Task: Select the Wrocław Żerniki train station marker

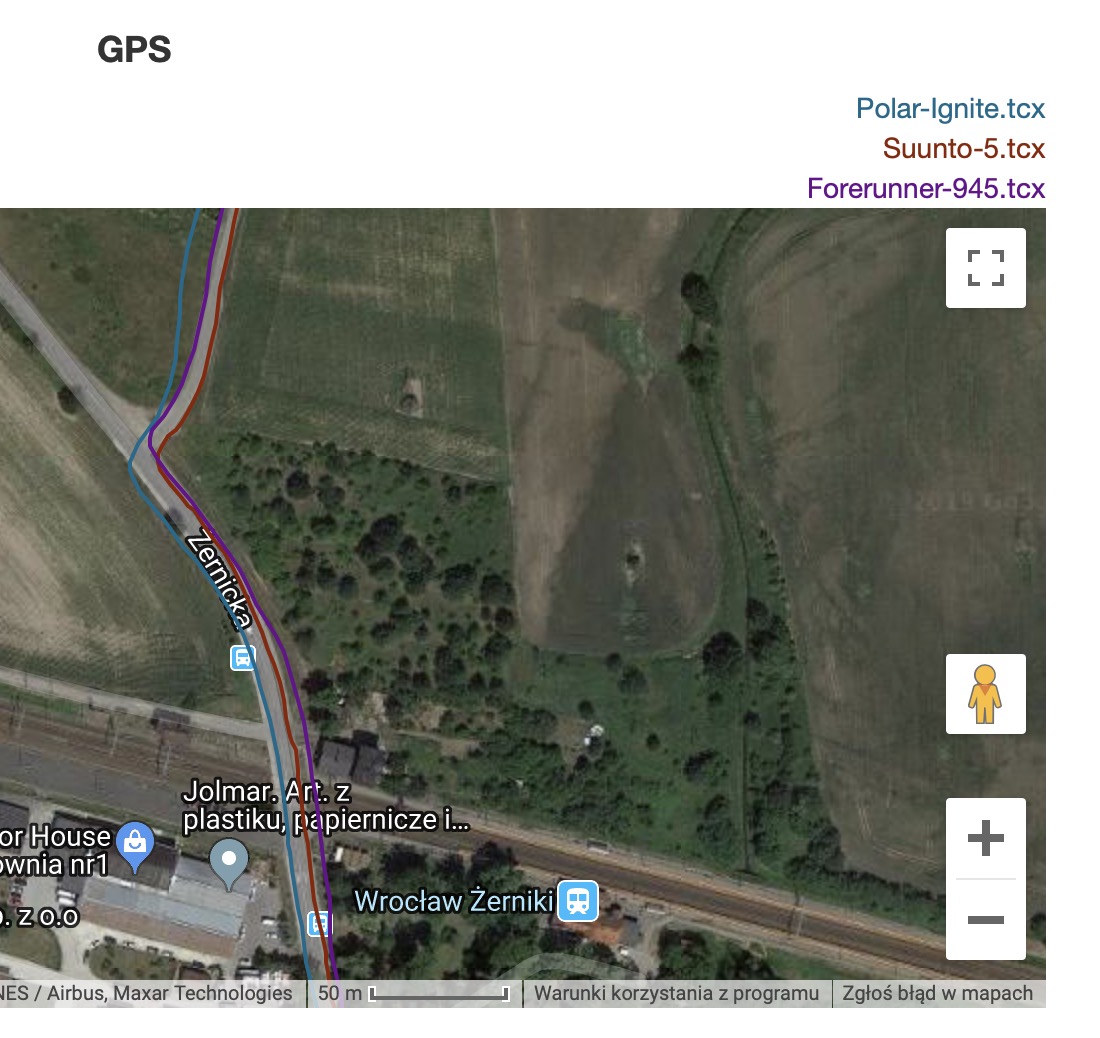Action: pyautogui.click(x=577, y=901)
